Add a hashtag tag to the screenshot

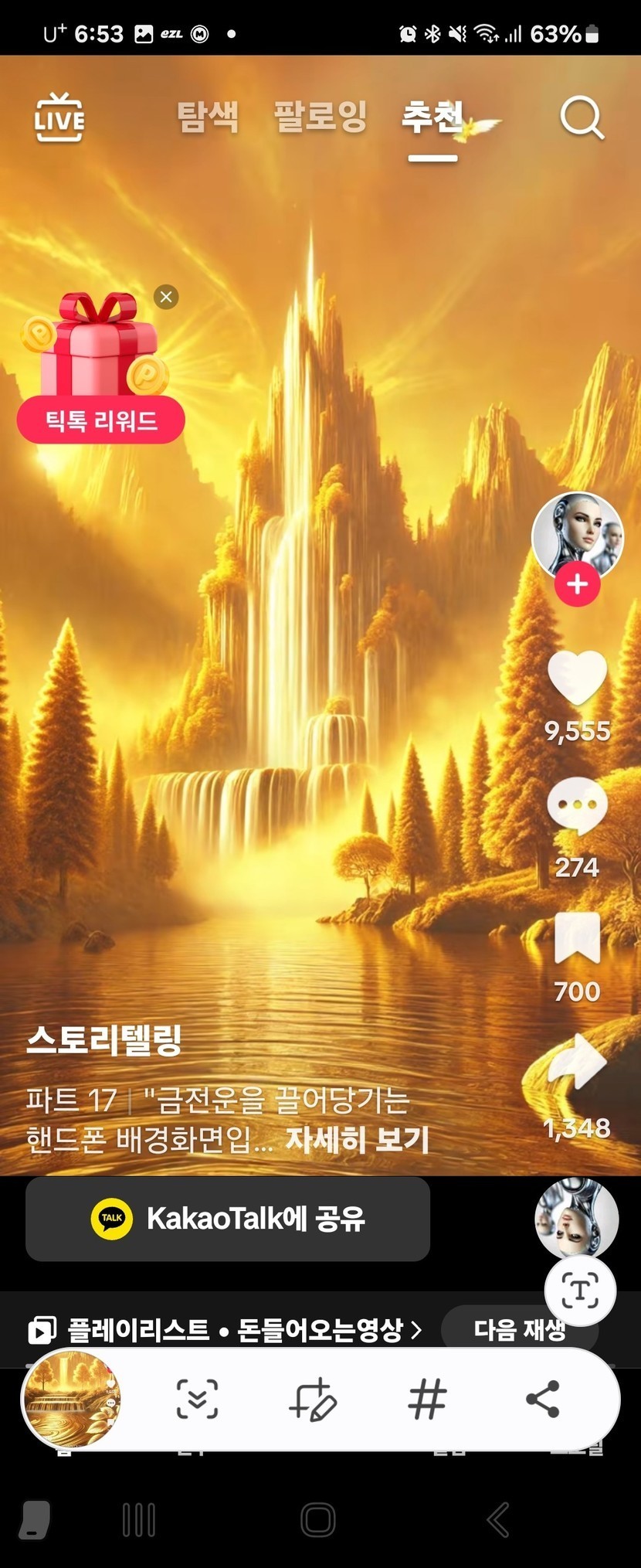click(x=427, y=1400)
